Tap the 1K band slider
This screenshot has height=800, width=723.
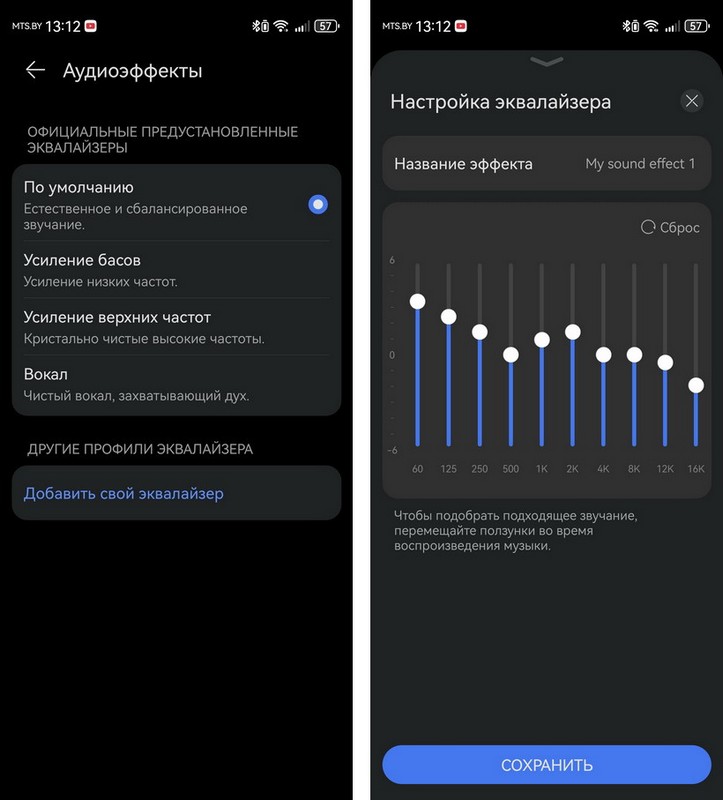tap(541, 340)
